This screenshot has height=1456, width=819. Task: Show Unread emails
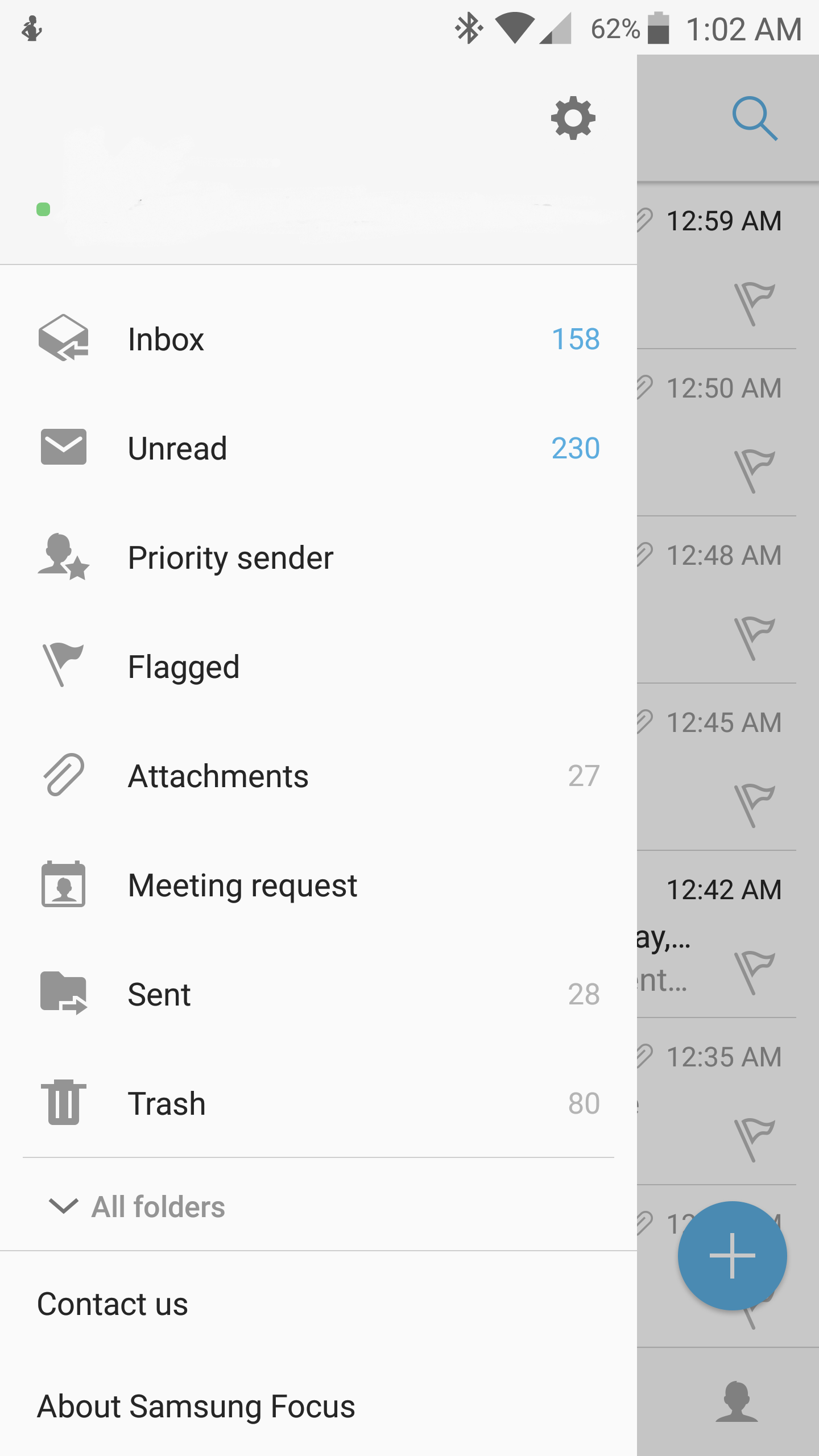318,448
